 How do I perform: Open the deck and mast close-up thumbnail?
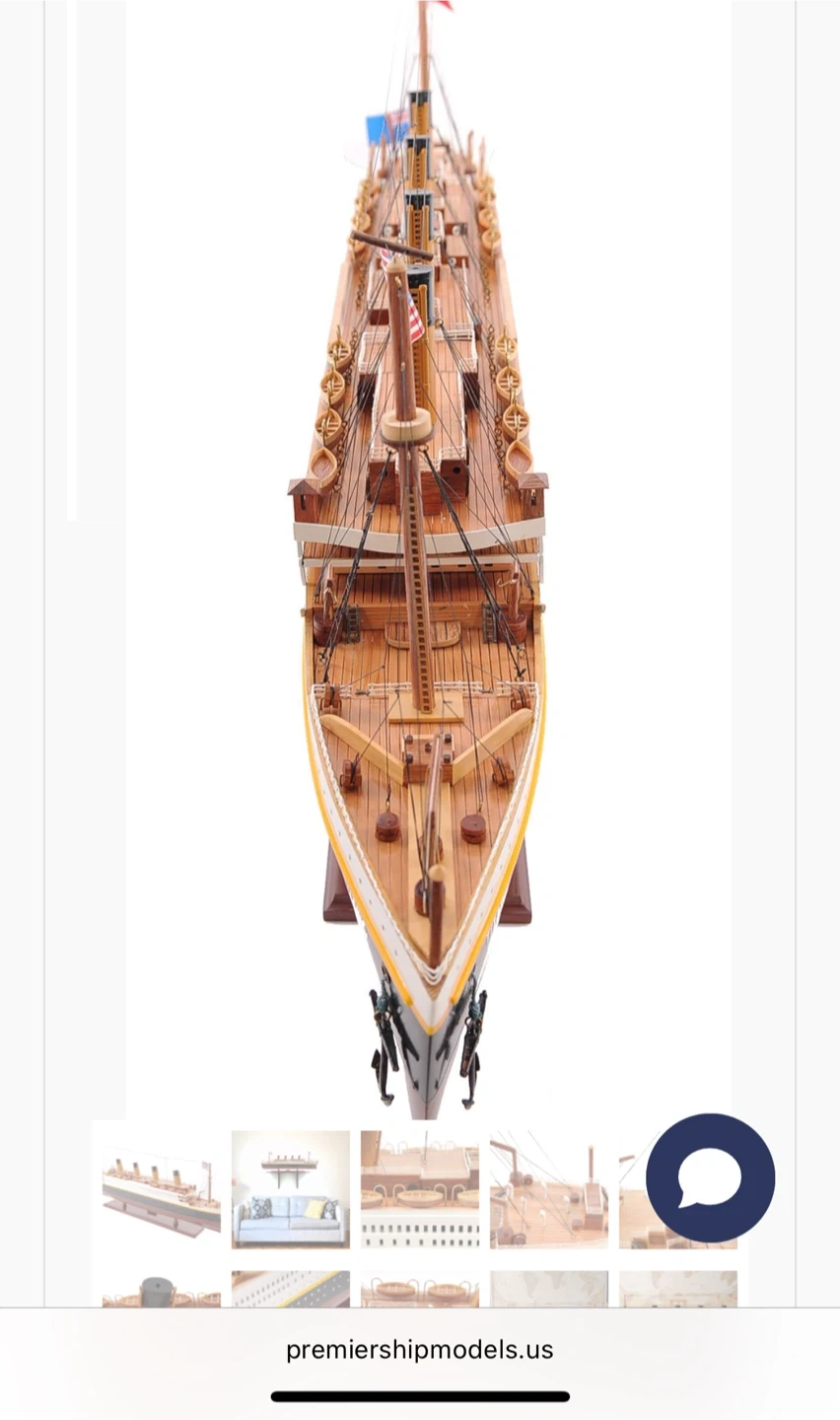coord(549,1189)
